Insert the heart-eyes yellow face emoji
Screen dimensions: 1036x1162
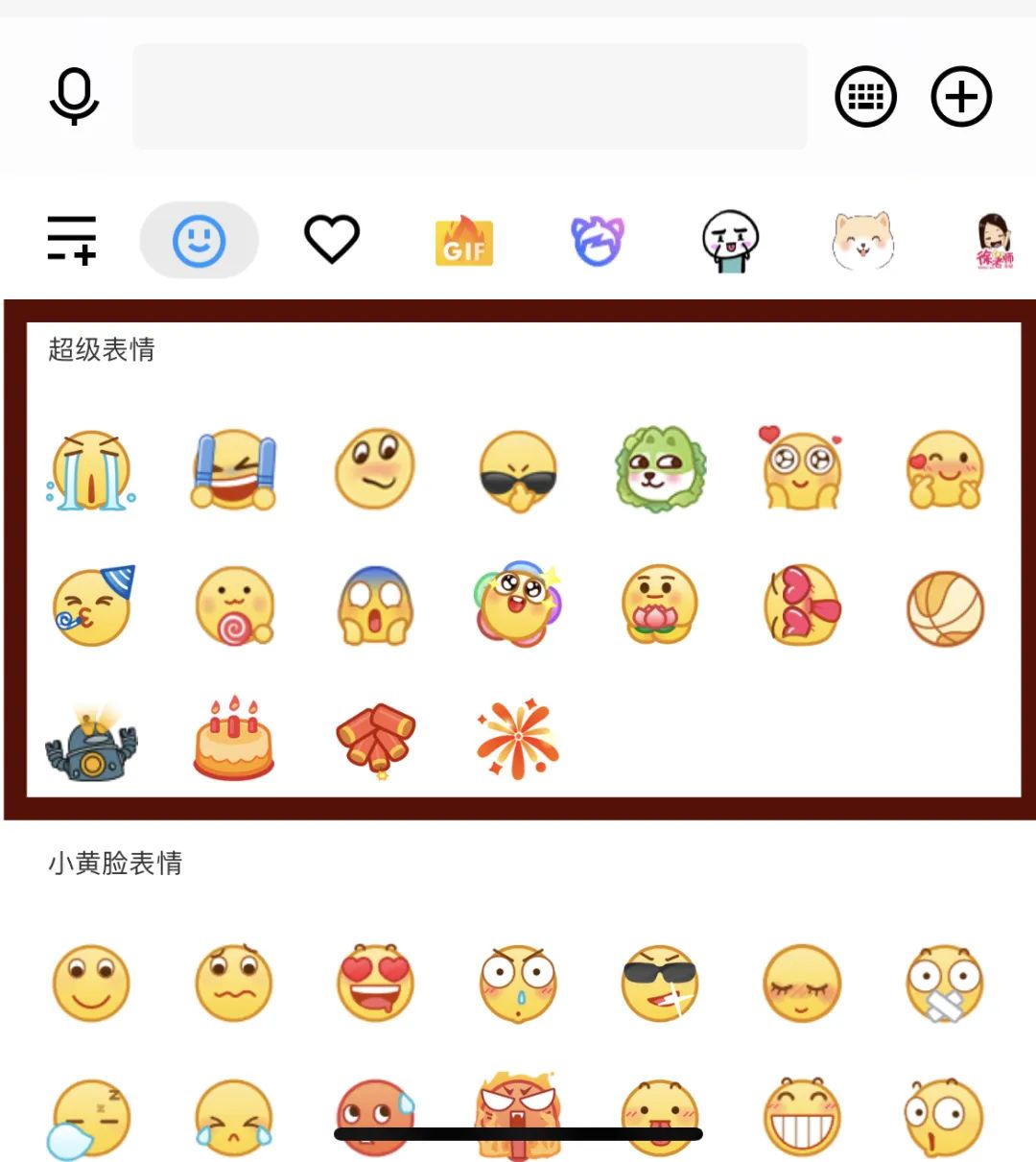tap(375, 983)
